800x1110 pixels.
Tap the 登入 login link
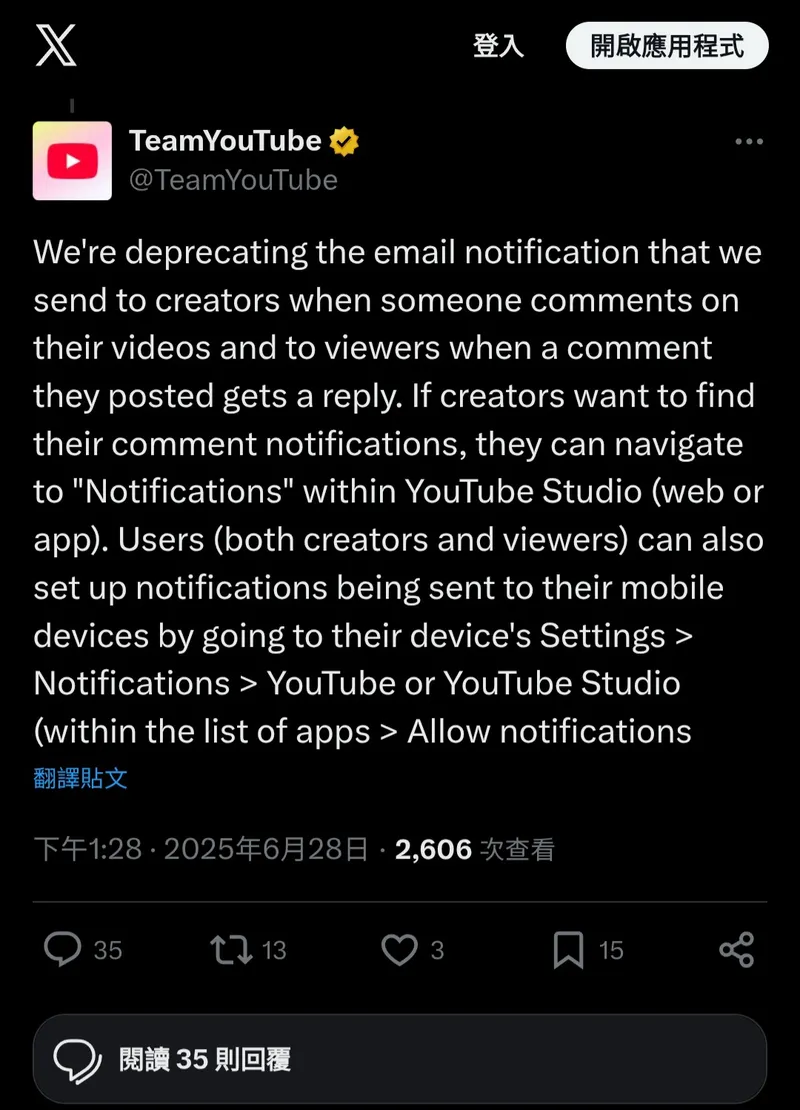point(498,46)
